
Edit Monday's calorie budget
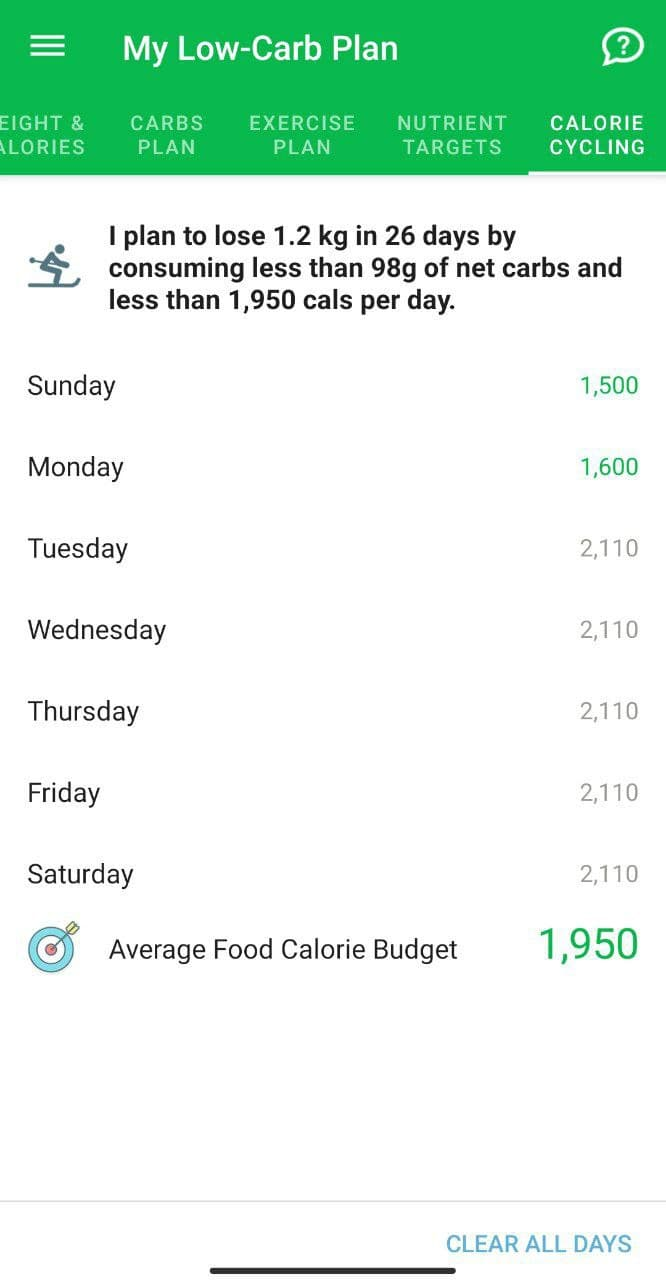(333, 467)
